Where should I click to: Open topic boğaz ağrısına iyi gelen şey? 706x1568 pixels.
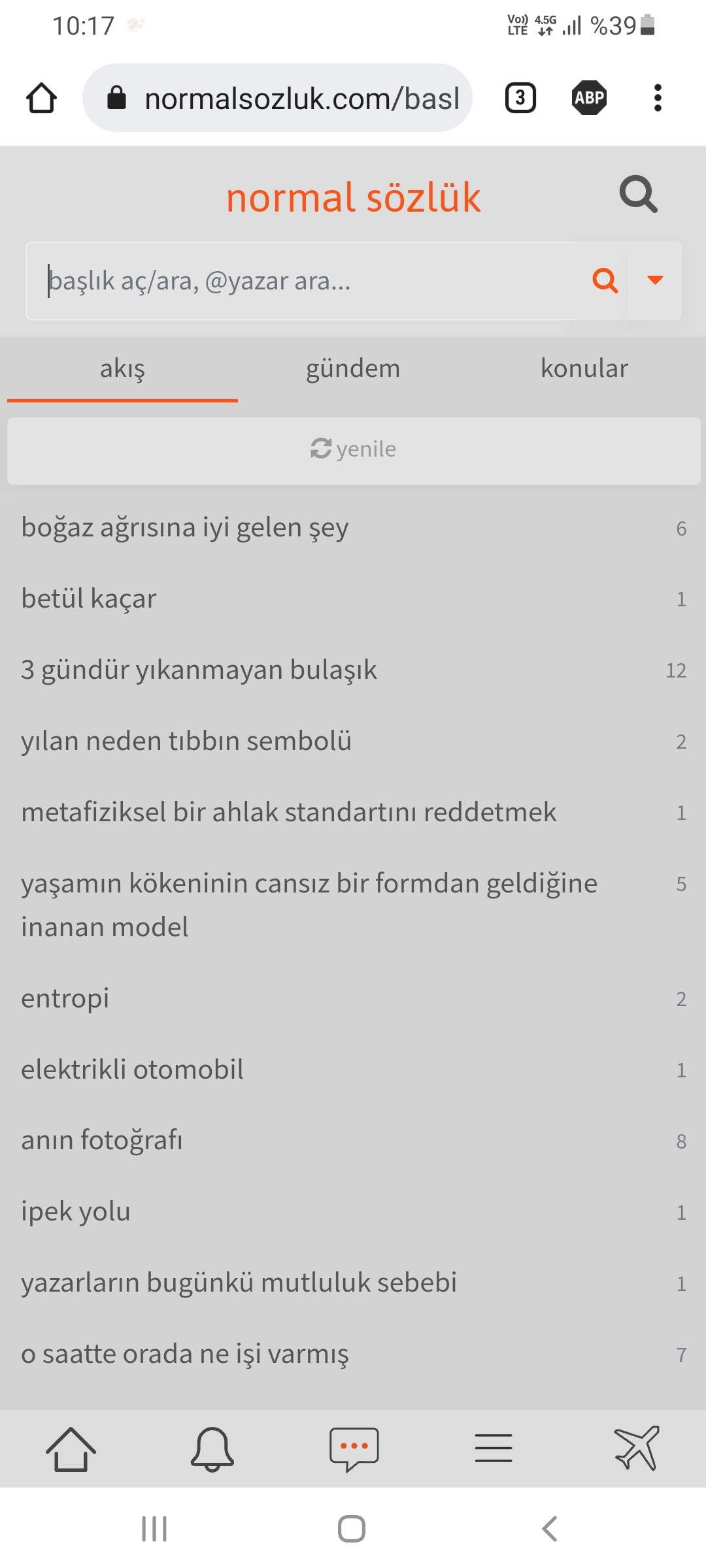tap(185, 528)
